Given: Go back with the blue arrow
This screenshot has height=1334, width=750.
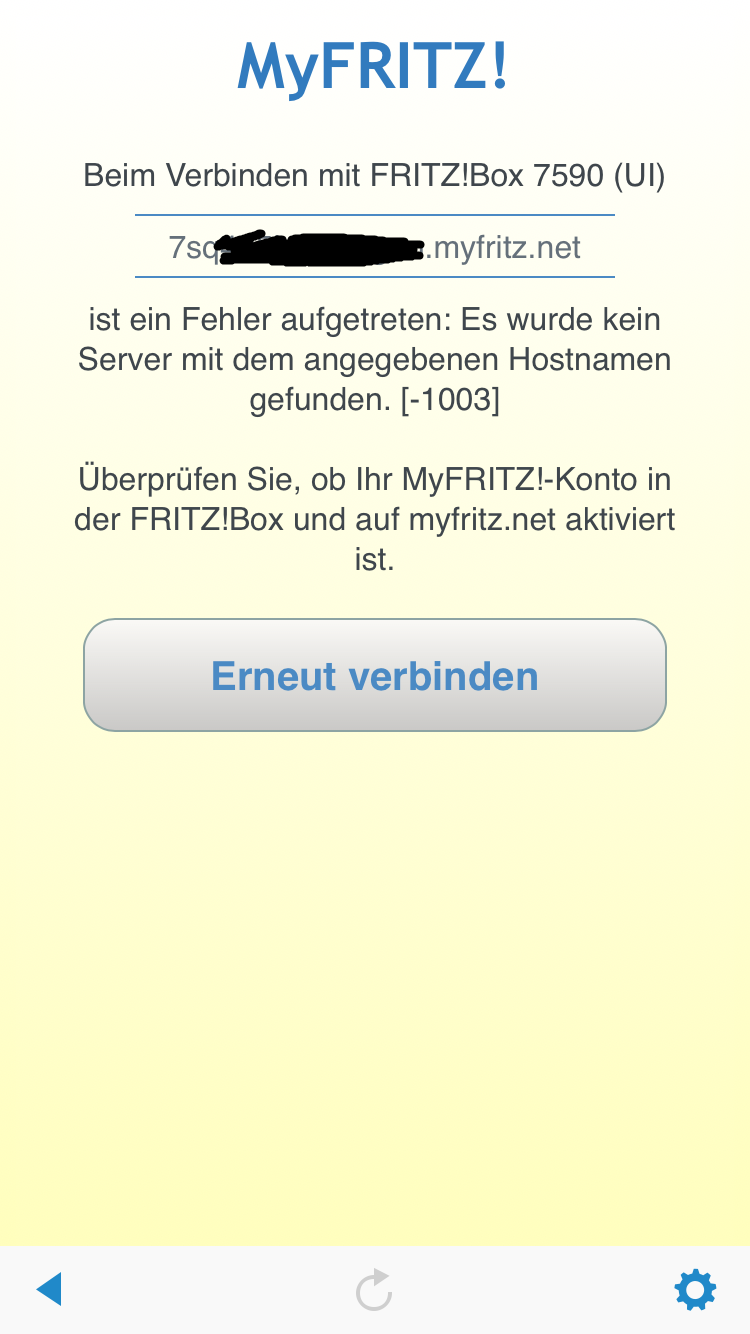Looking at the screenshot, I should point(50,1289).
